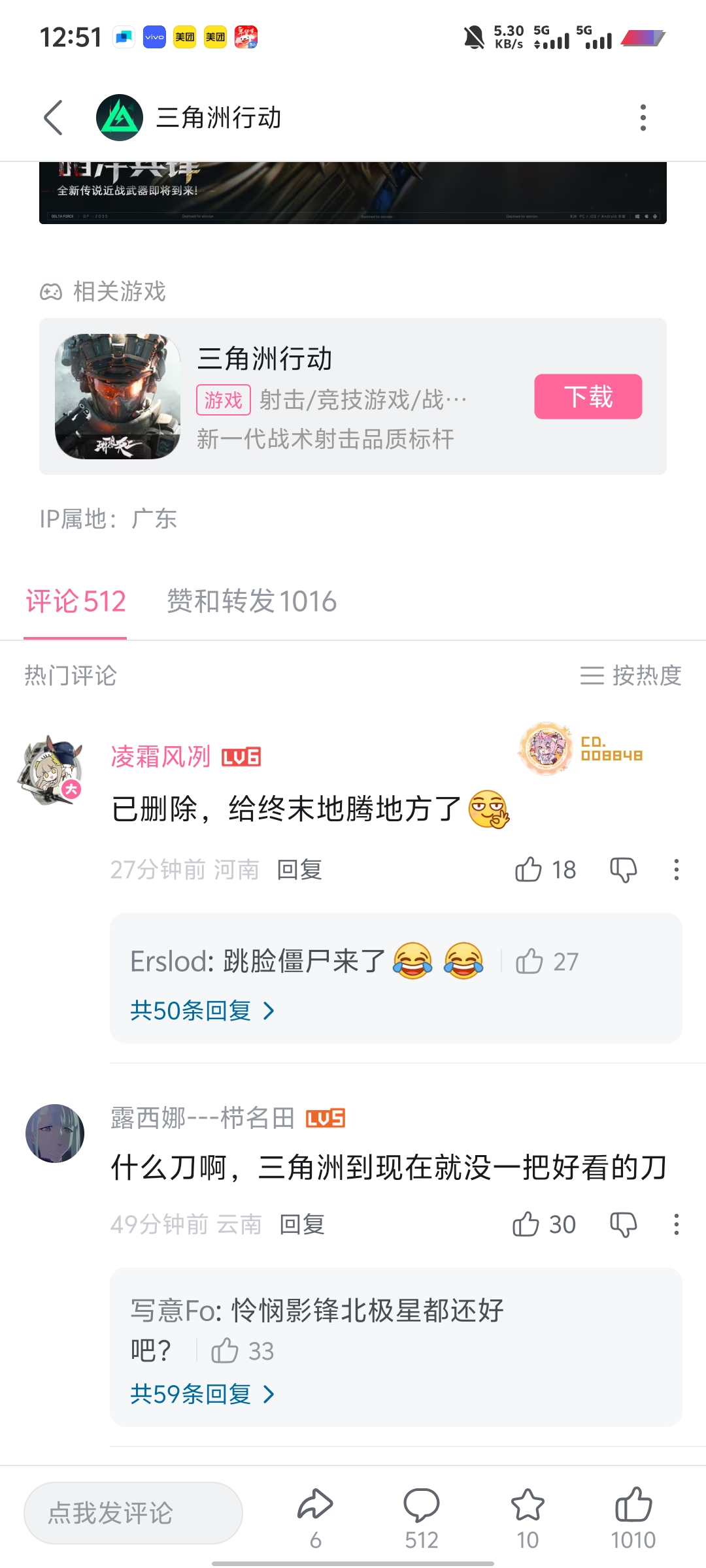Reply to 凌霜风冽's comment

299,870
